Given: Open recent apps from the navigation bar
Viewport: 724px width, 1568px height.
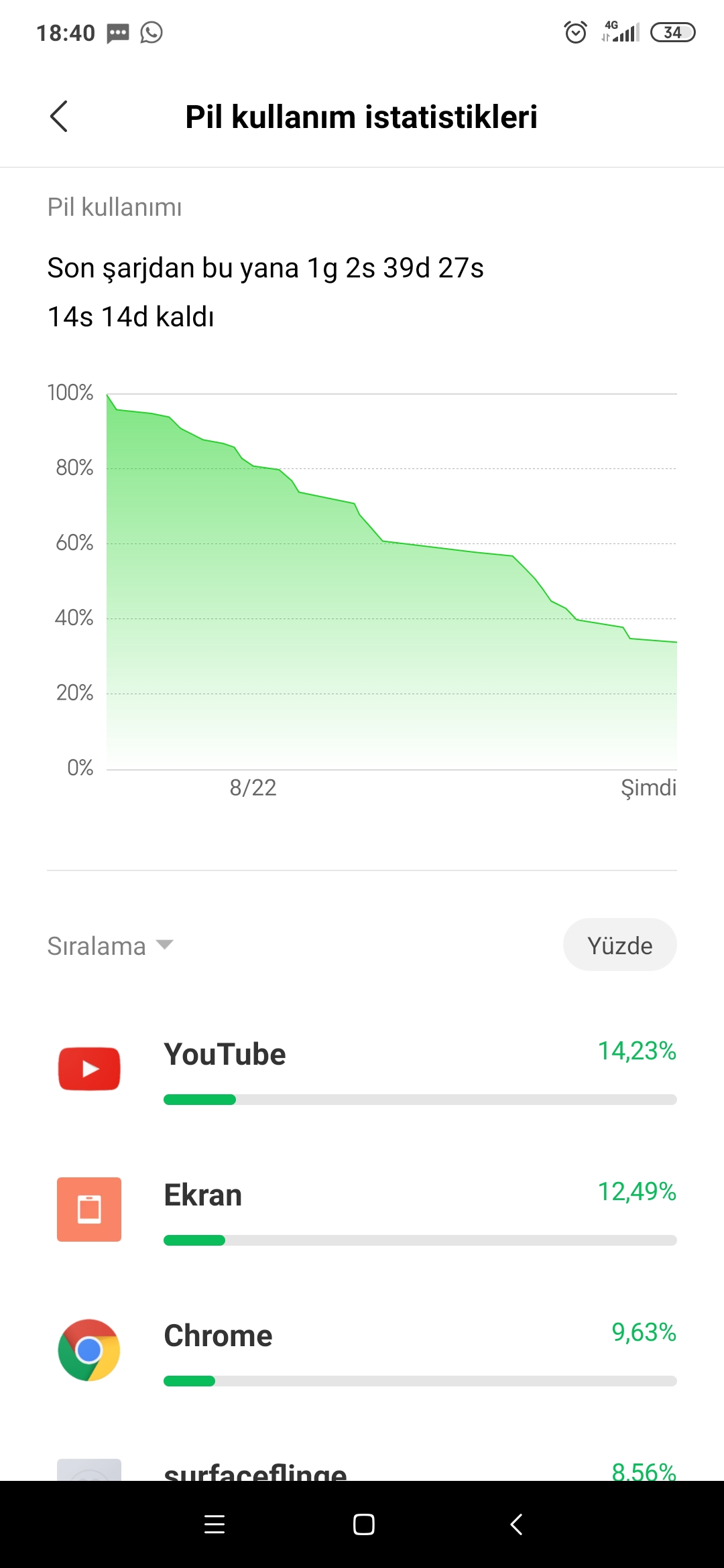Looking at the screenshot, I should (x=215, y=1524).
